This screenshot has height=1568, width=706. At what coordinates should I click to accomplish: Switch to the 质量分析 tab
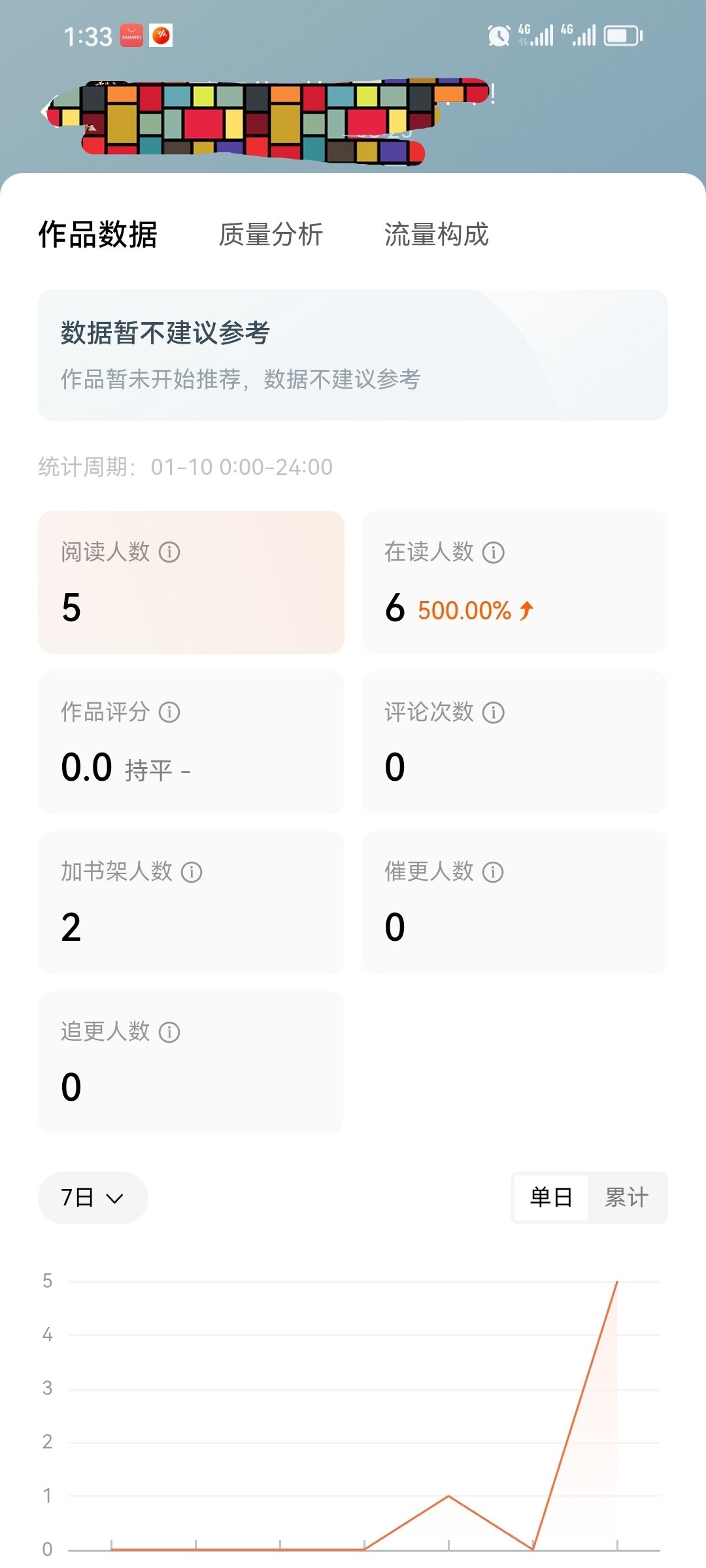[271, 235]
